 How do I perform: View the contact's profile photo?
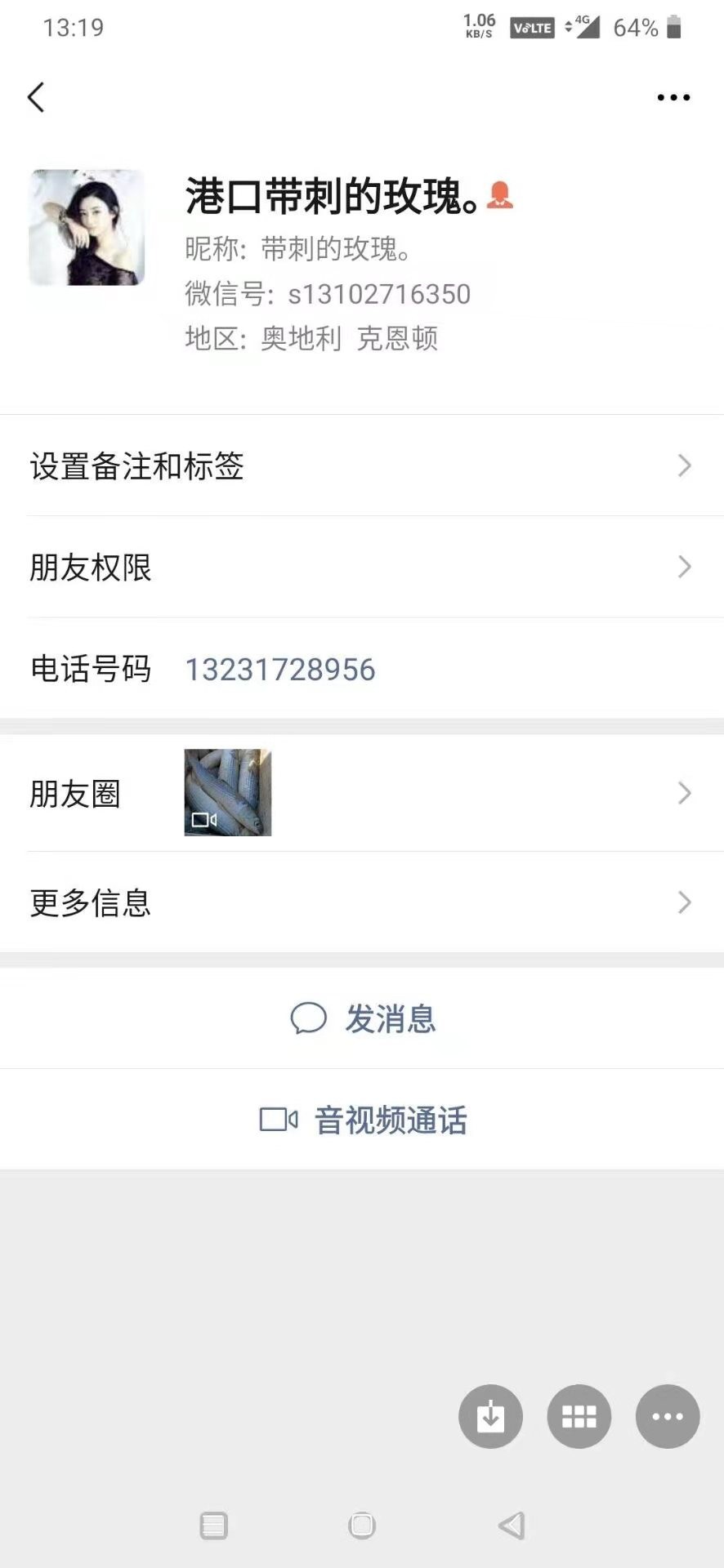(x=87, y=227)
